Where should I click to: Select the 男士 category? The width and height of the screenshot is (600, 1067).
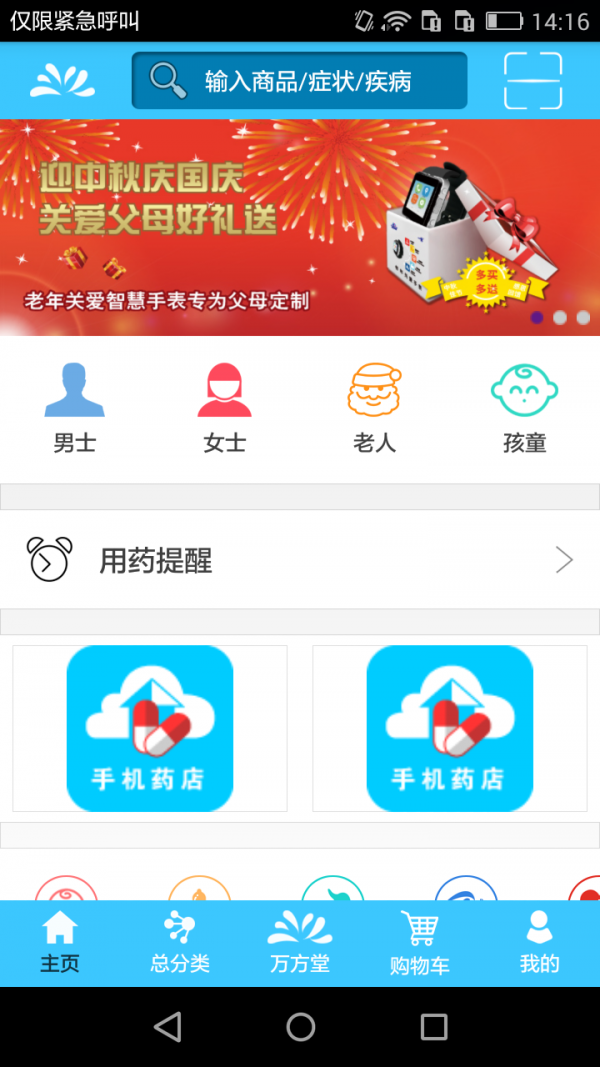[x=75, y=407]
